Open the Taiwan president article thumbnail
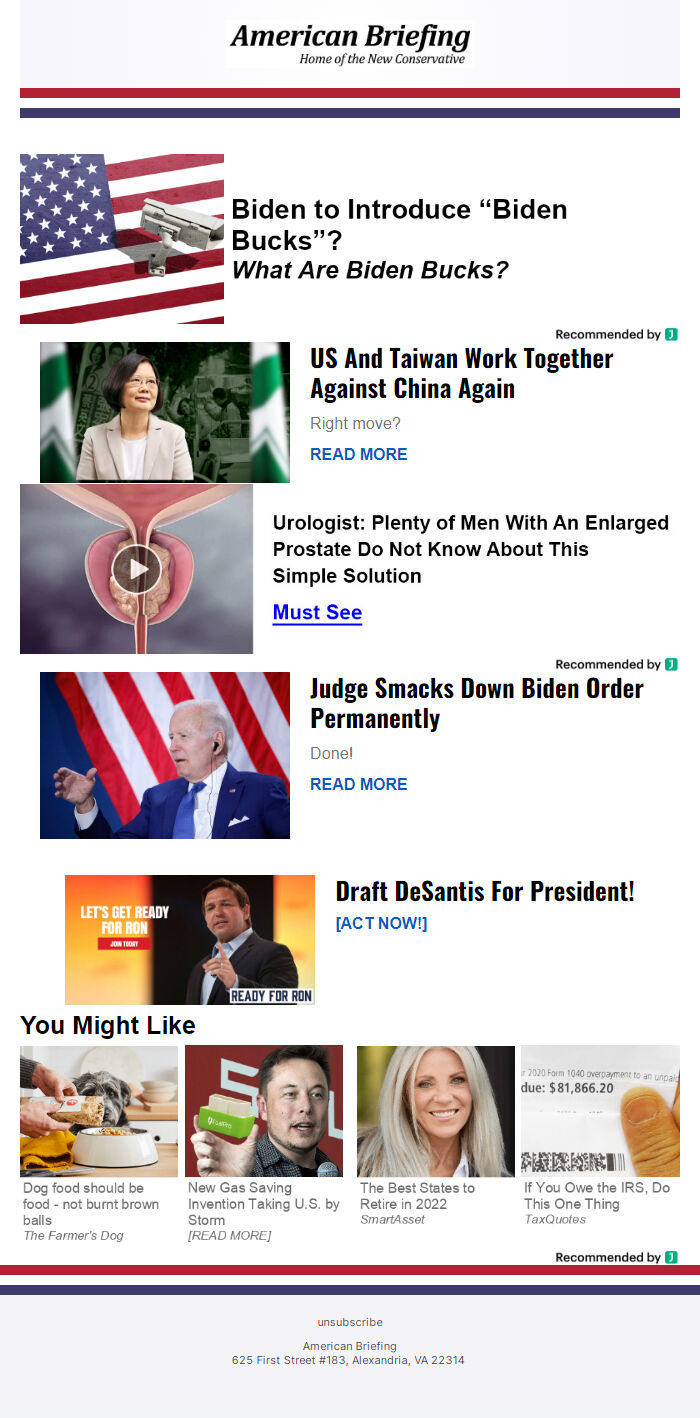 click(x=165, y=412)
